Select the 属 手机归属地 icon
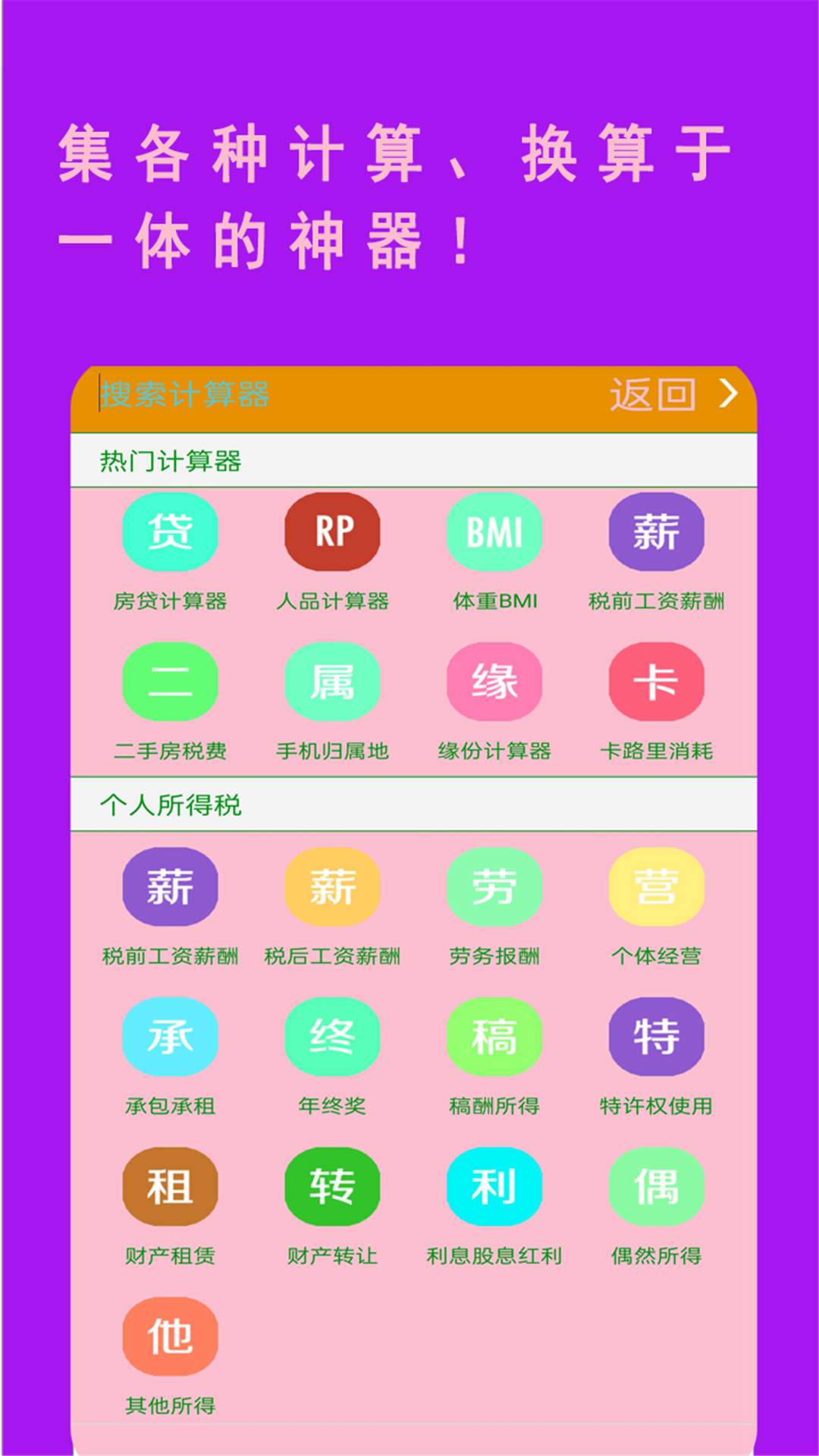The width and height of the screenshot is (819, 1456). [331, 682]
